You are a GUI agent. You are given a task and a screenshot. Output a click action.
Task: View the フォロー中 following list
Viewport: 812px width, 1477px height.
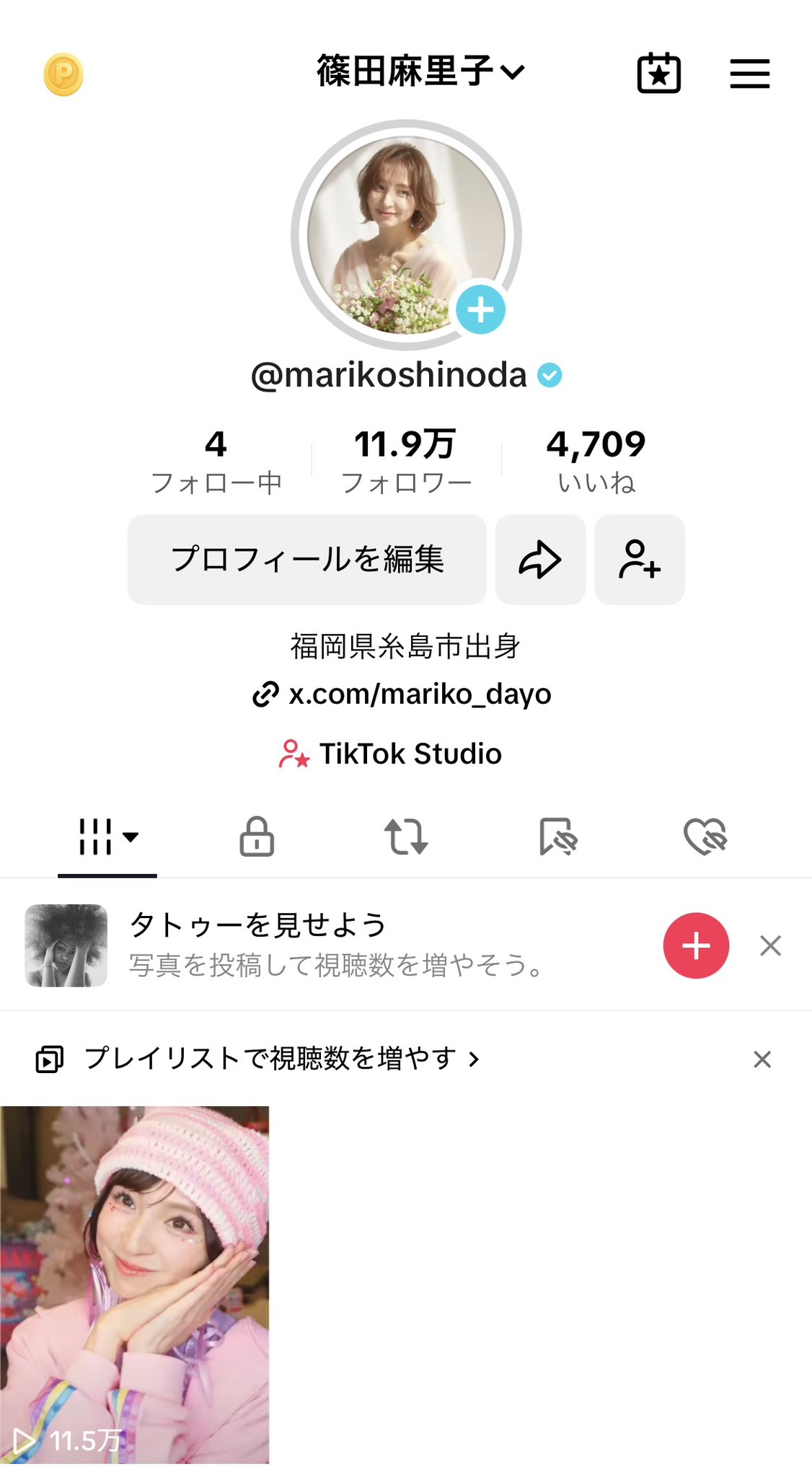tap(216, 461)
